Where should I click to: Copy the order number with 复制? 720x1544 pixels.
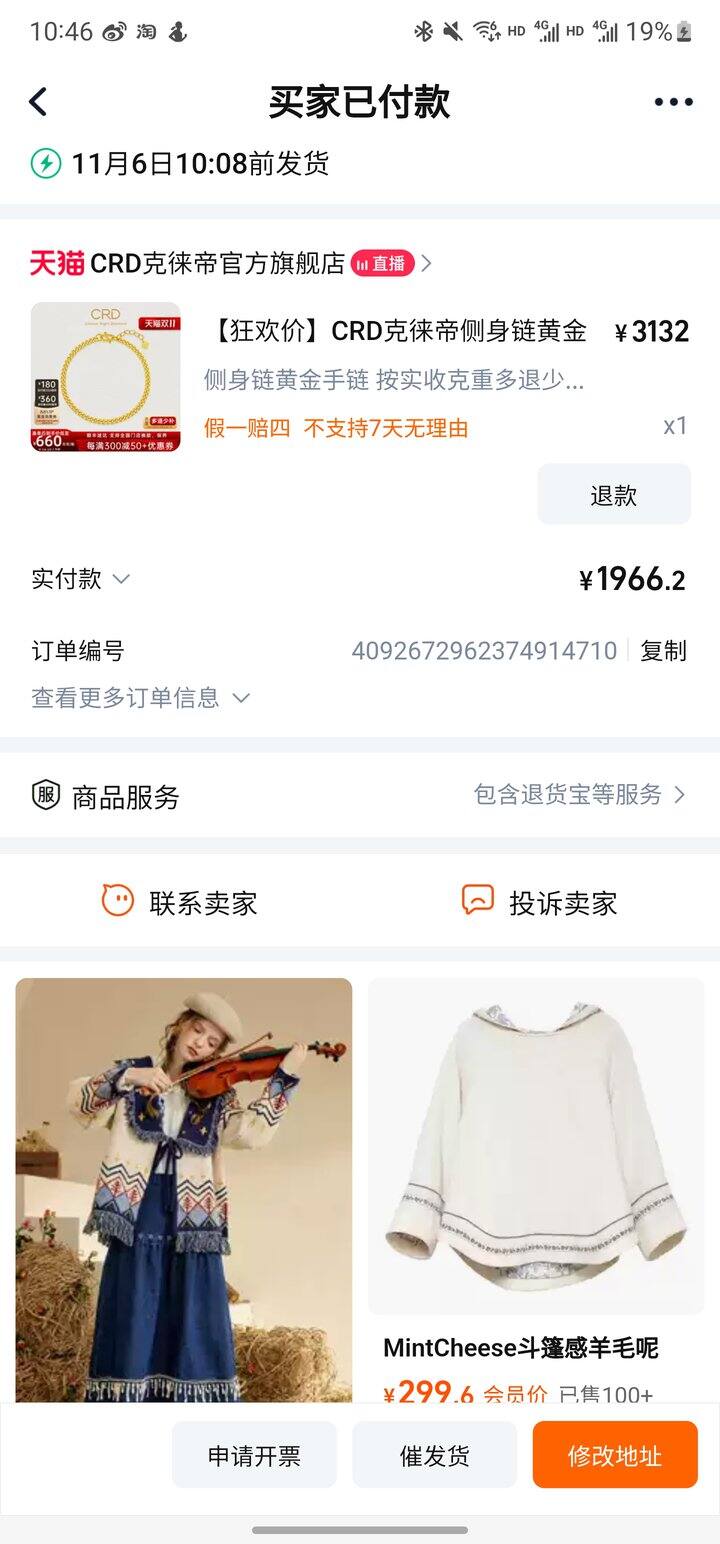point(663,651)
